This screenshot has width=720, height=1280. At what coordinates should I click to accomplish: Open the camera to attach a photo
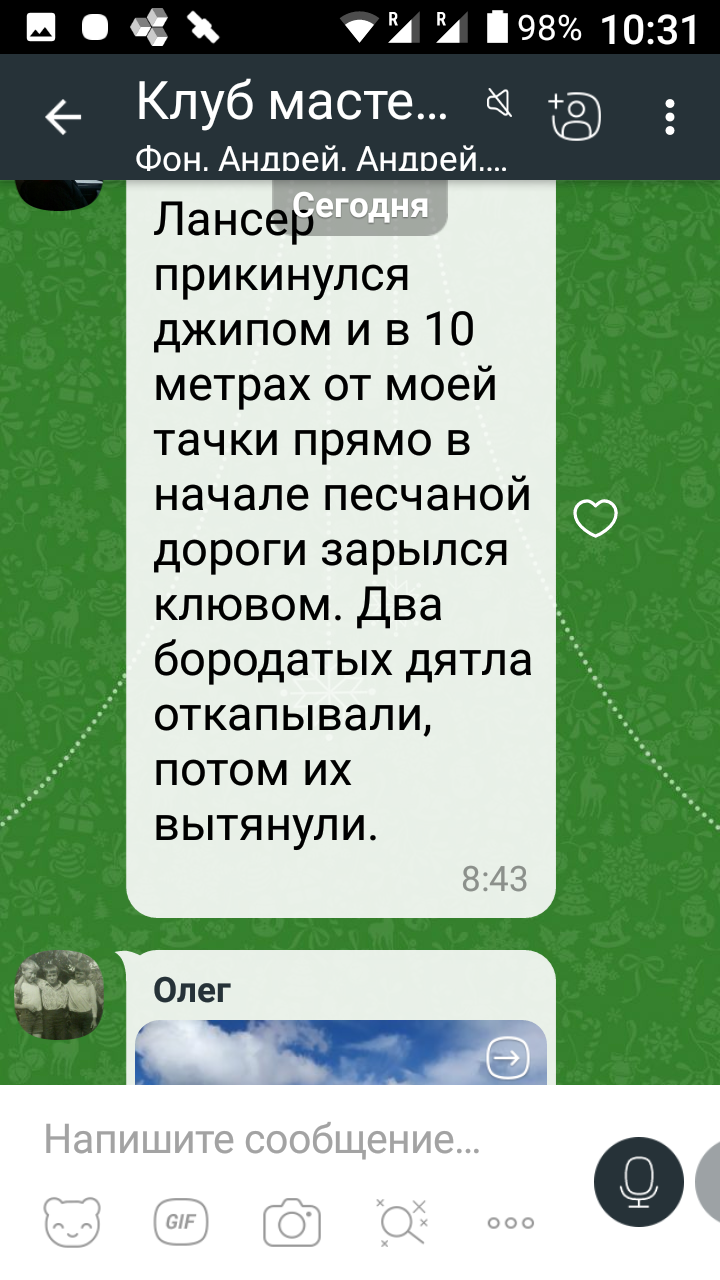click(x=292, y=1222)
